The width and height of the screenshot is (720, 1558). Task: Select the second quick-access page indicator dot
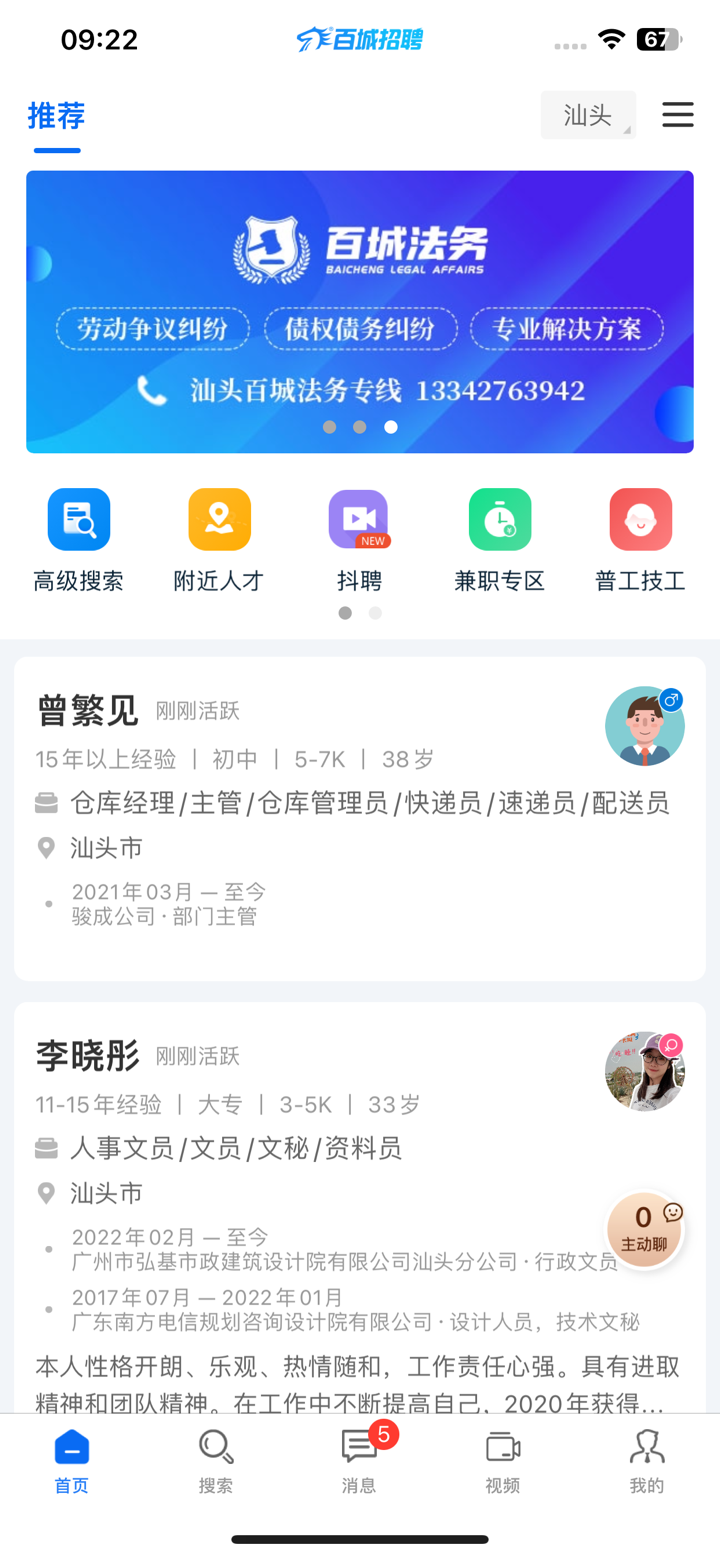point(375,612)
